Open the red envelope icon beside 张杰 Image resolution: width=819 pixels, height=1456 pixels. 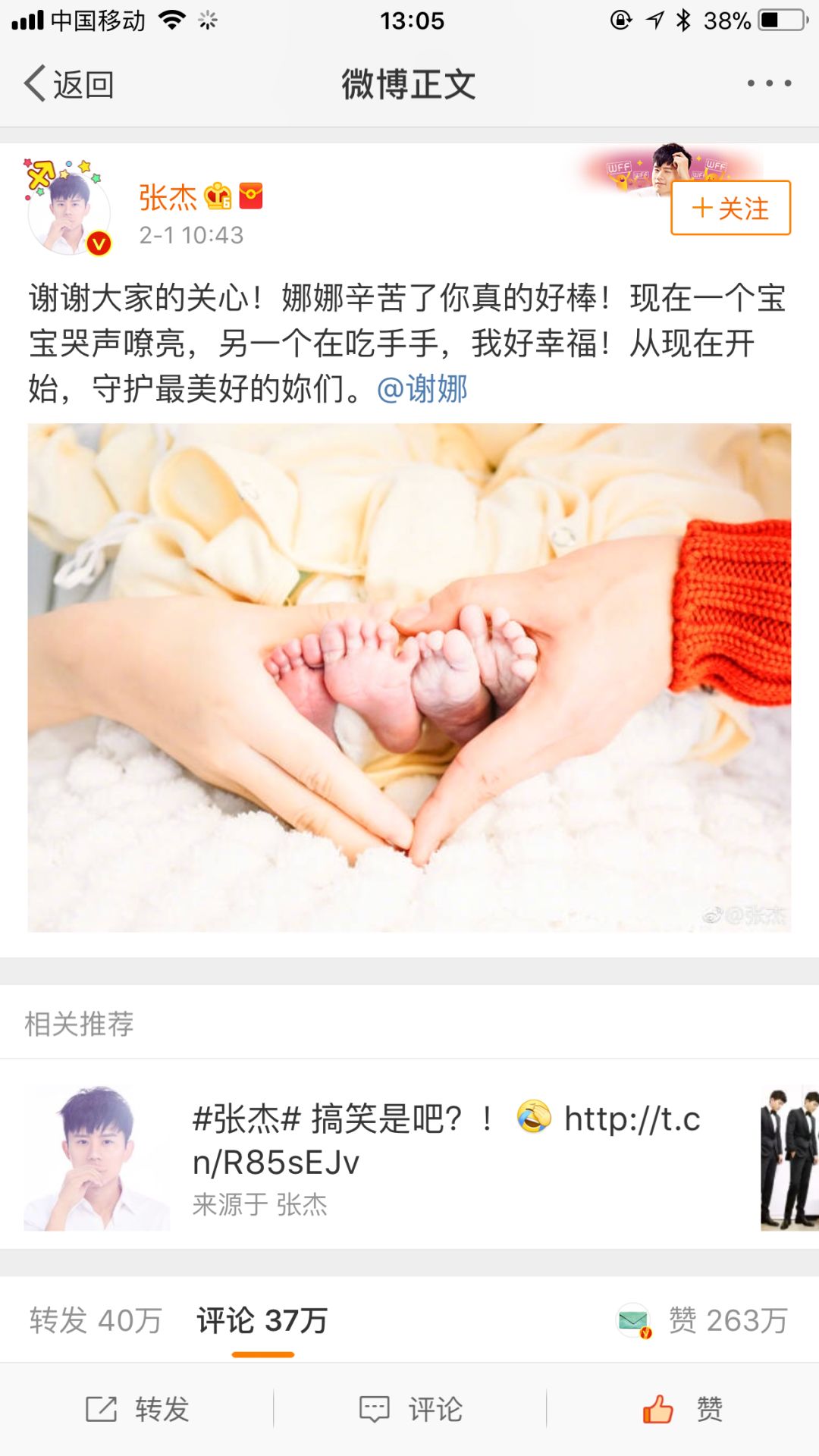pyautogui.click(x=251, y=196)
